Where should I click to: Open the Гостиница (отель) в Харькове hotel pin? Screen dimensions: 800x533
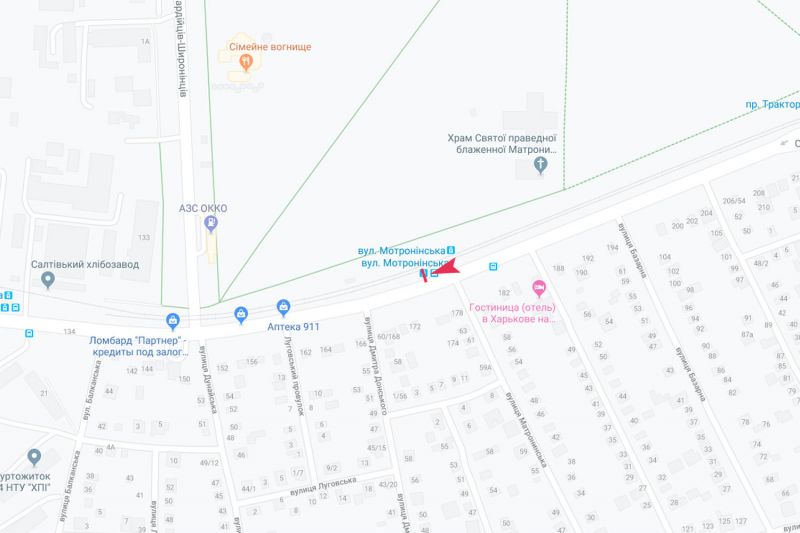pyautogui.click(x=538, y=288)
